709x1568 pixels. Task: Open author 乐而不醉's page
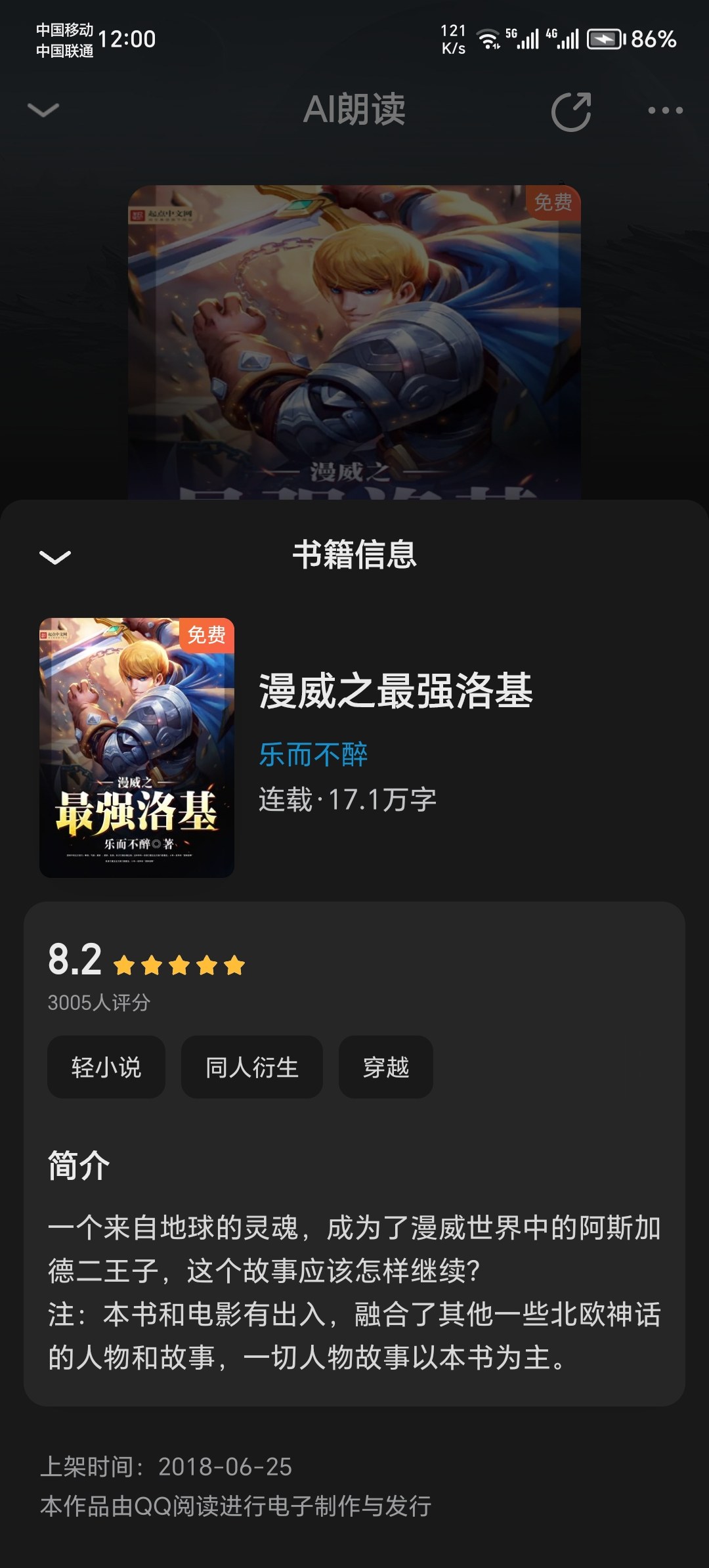click(x=313, y=754)
